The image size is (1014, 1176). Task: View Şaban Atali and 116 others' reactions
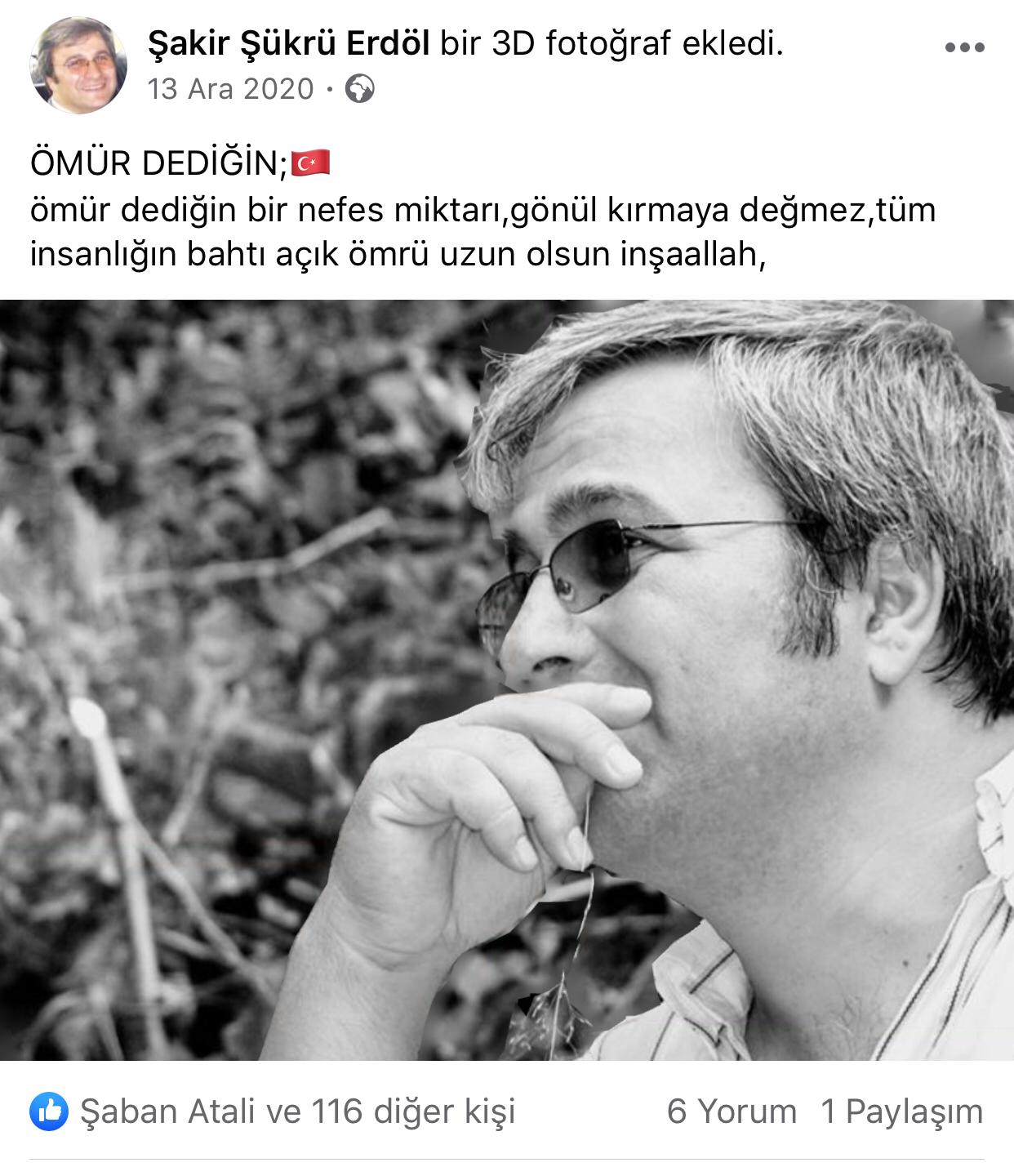[297, 1111]
